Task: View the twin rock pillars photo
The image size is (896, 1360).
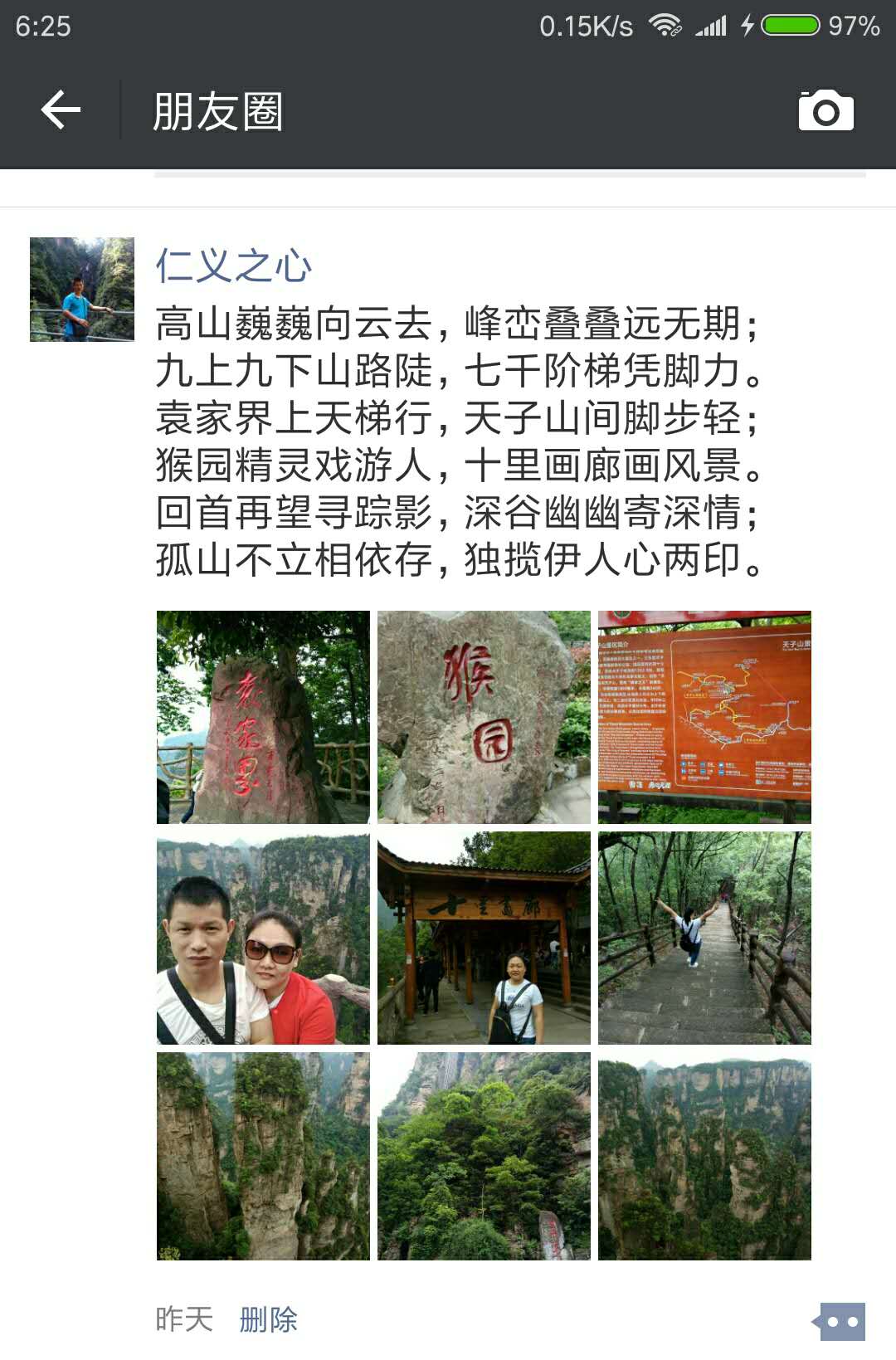Action: (263, 1157)
